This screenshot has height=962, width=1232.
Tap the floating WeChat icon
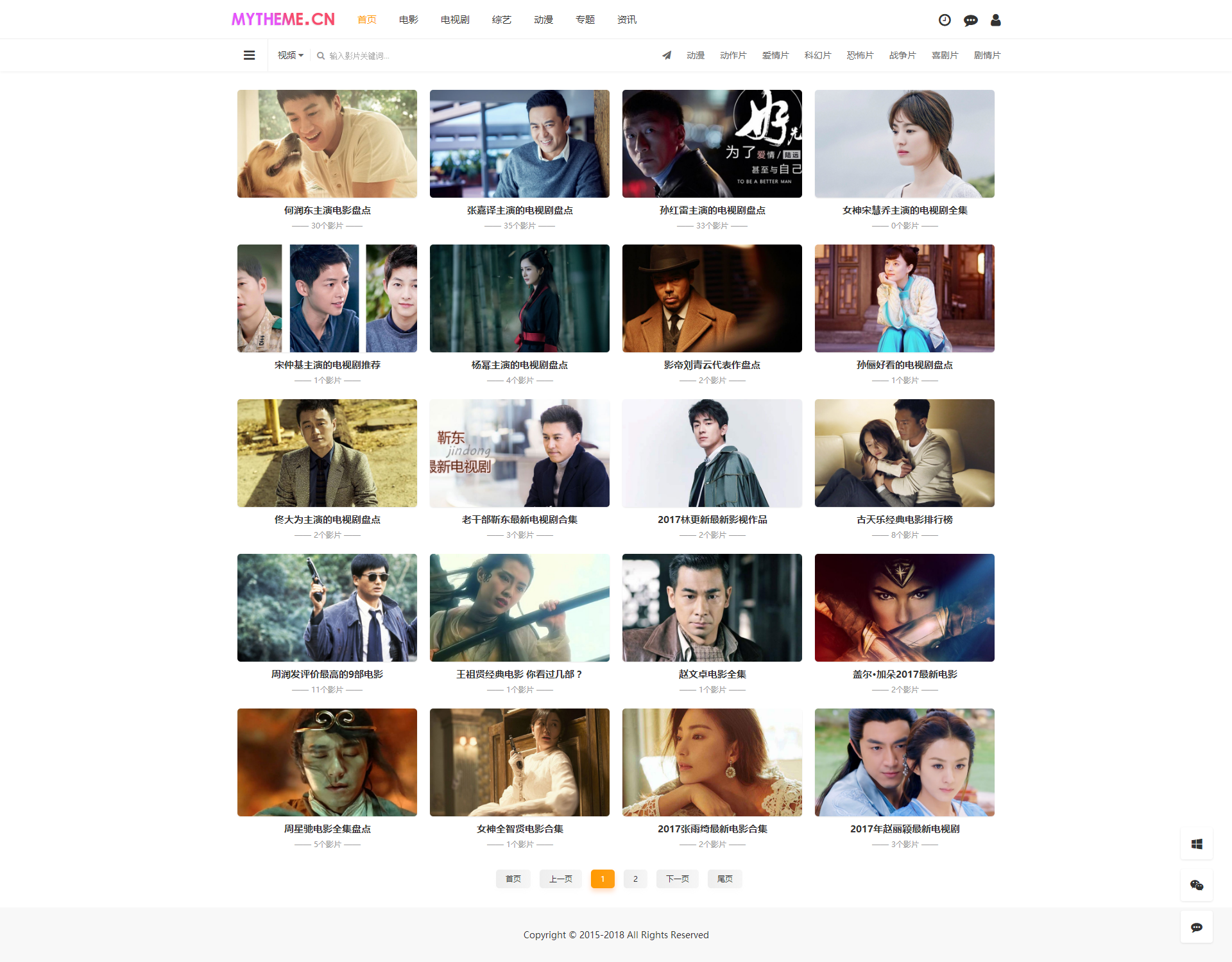pos(1196,885)
